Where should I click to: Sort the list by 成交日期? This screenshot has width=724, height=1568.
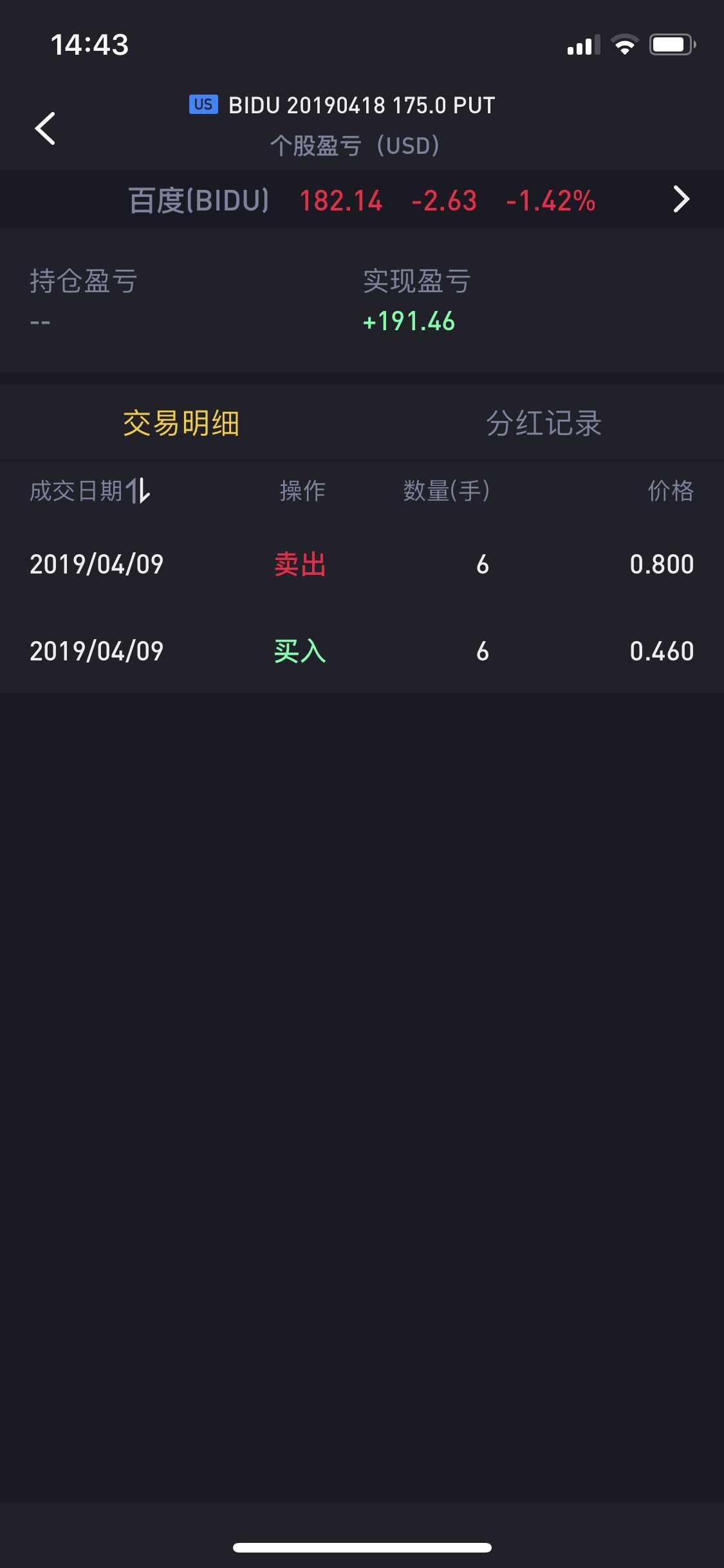(90, 491)
